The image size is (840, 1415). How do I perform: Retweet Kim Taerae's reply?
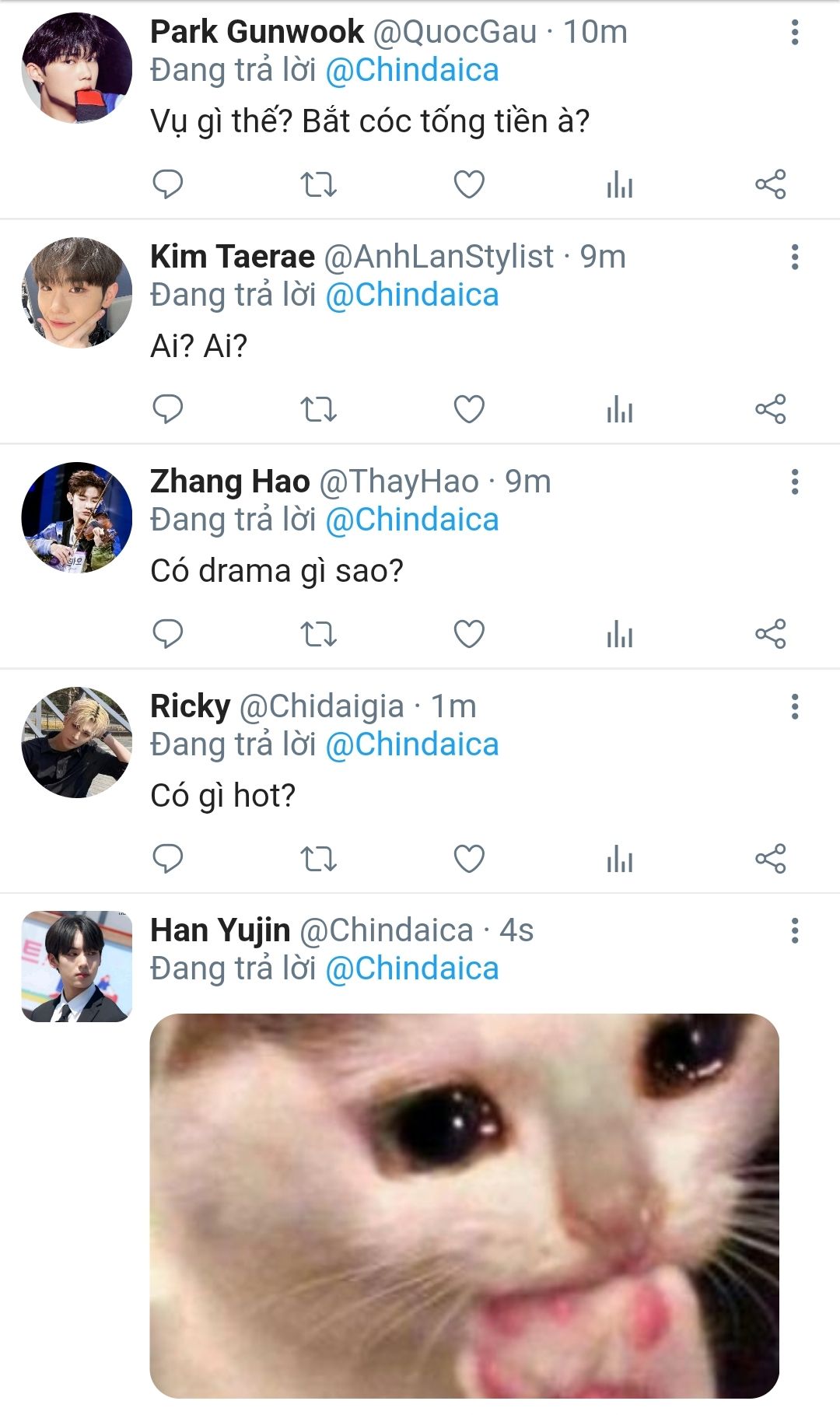(318, 409)
